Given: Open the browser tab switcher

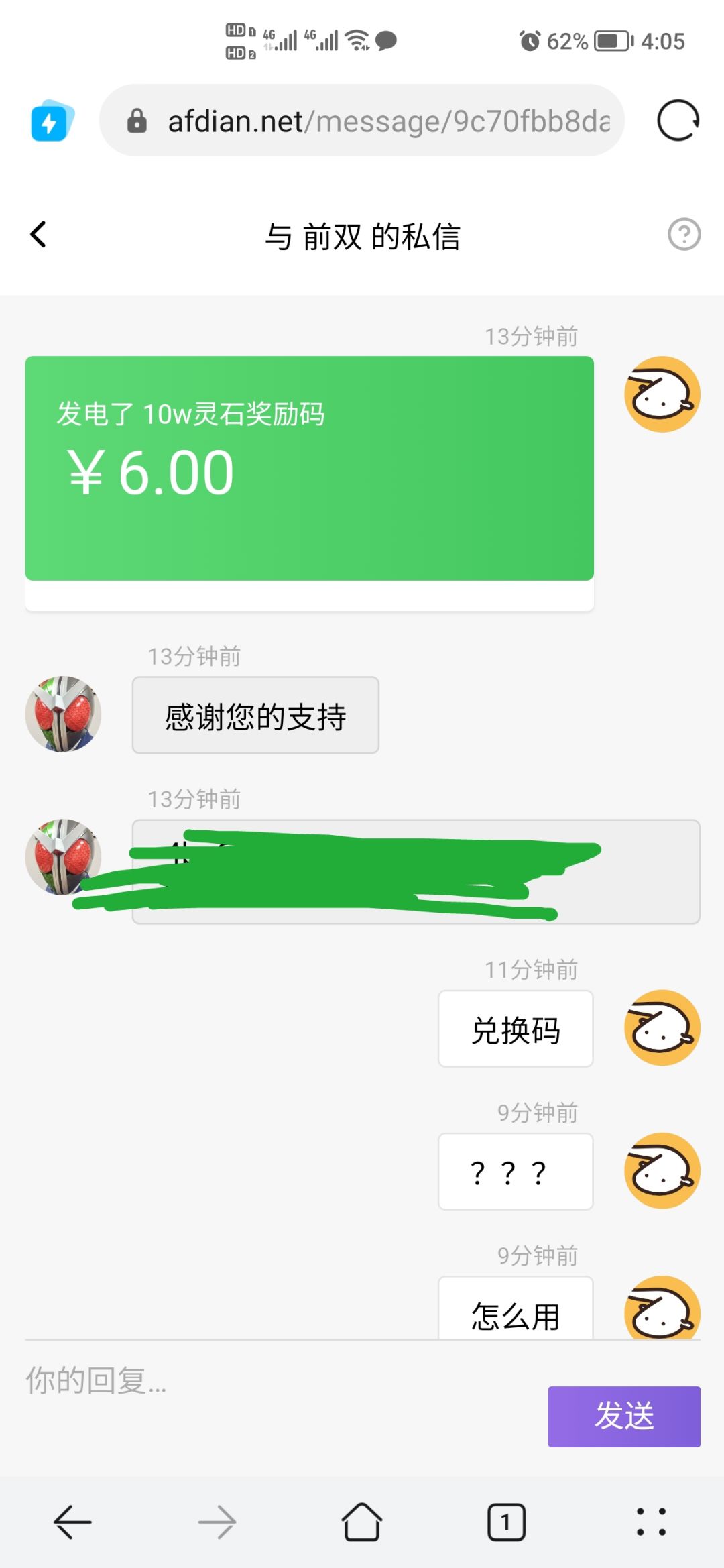Looking at the screenshot, I should pyautogui.click(x=506, y=1522).
